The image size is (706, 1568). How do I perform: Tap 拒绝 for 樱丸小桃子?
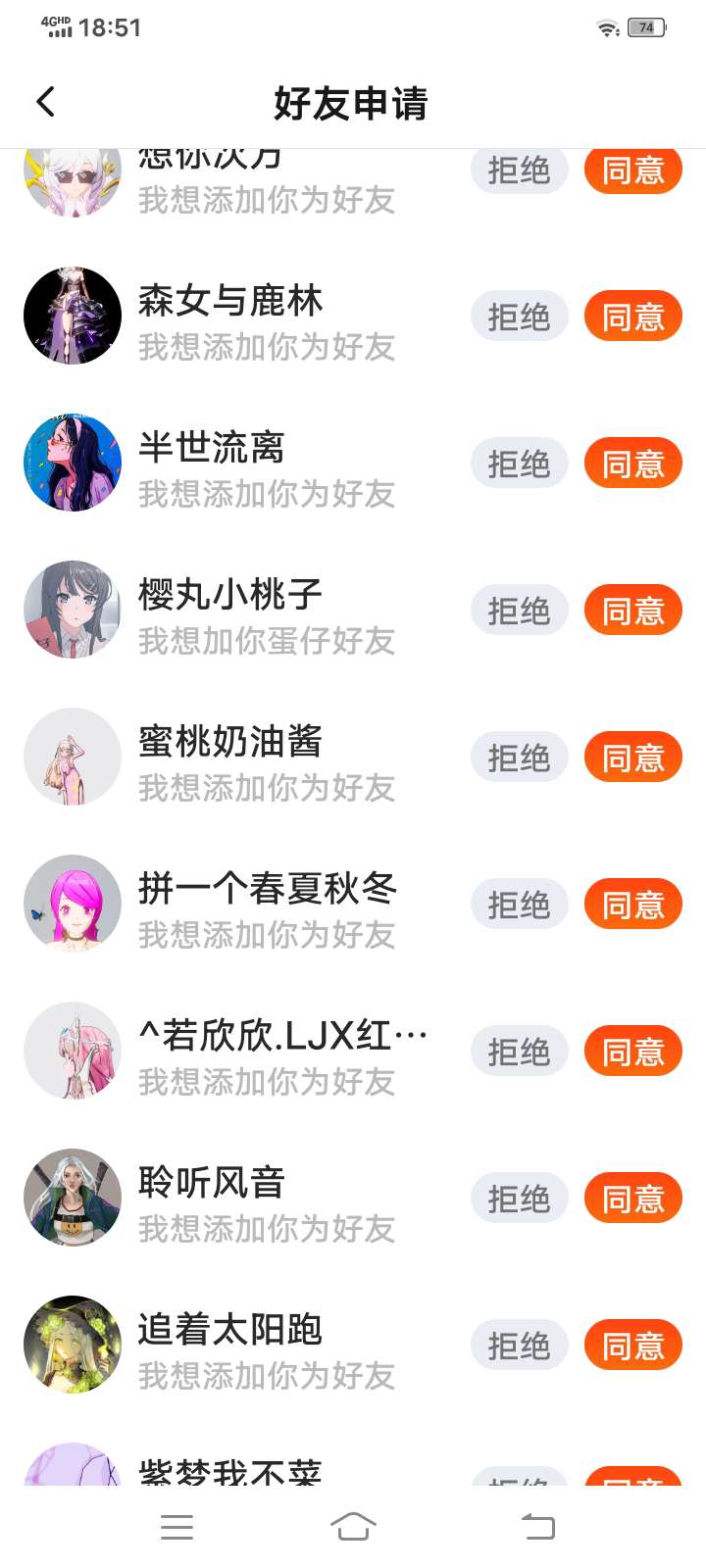pos(519,611)
